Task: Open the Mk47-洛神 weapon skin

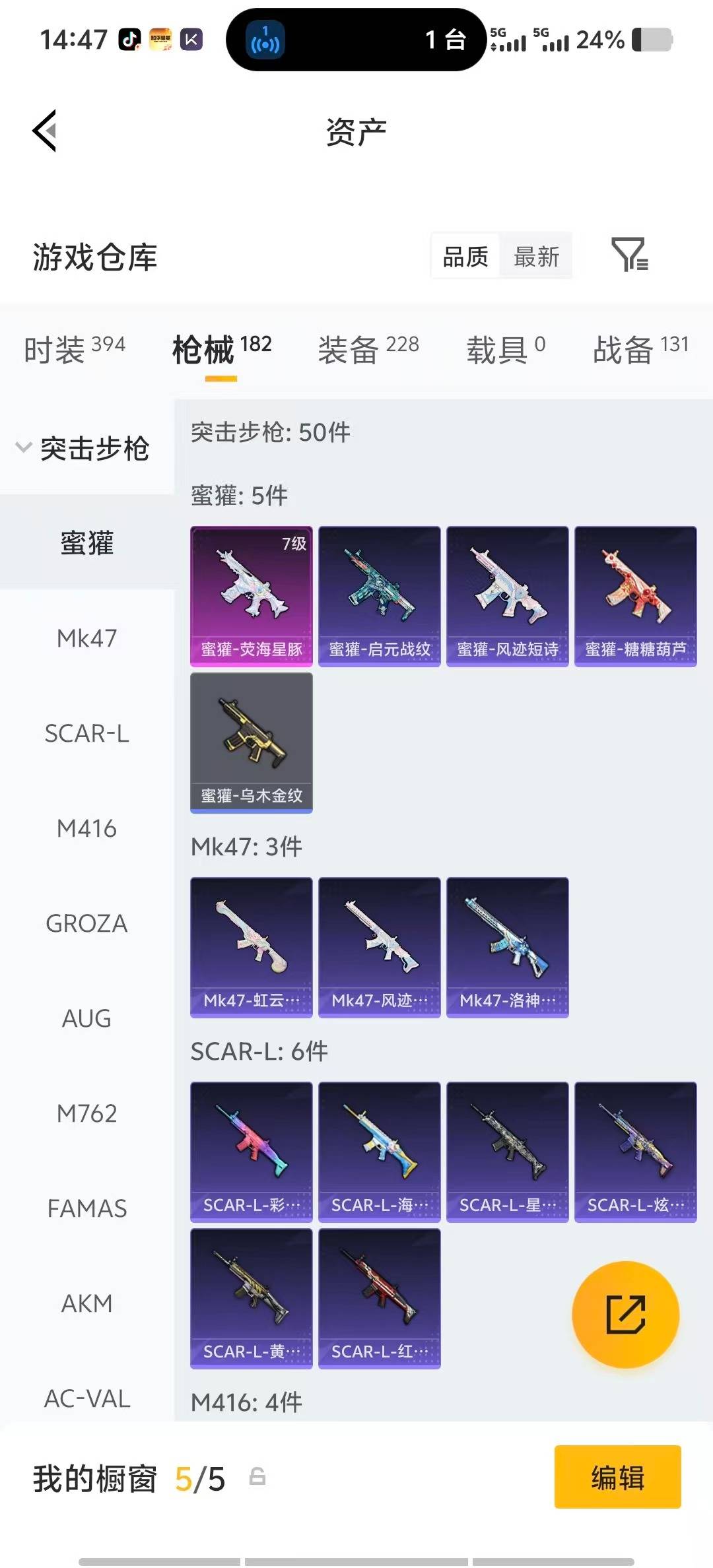Action: [507, 947]
